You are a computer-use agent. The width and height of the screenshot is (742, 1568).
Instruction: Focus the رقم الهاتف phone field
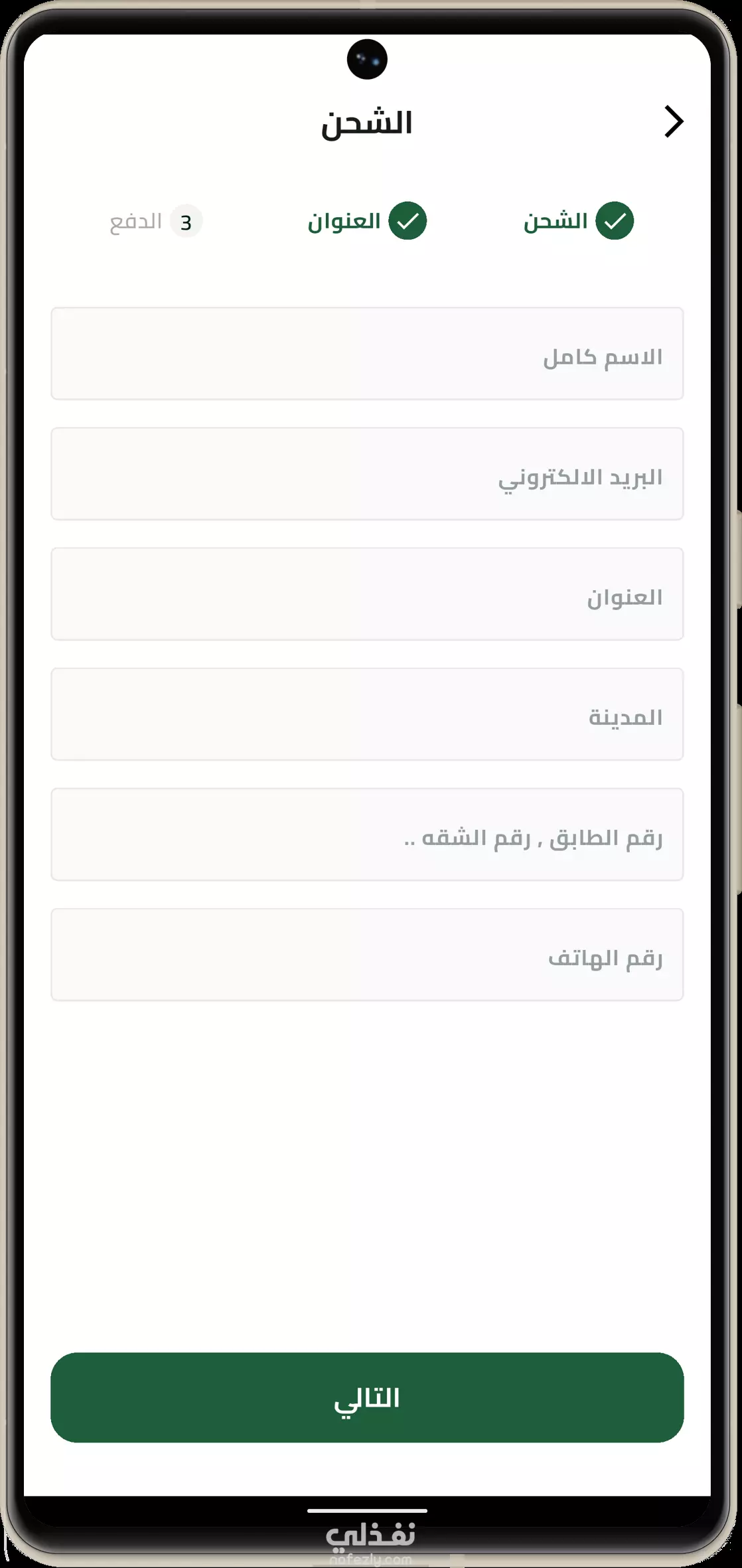[x=367, y=955]
